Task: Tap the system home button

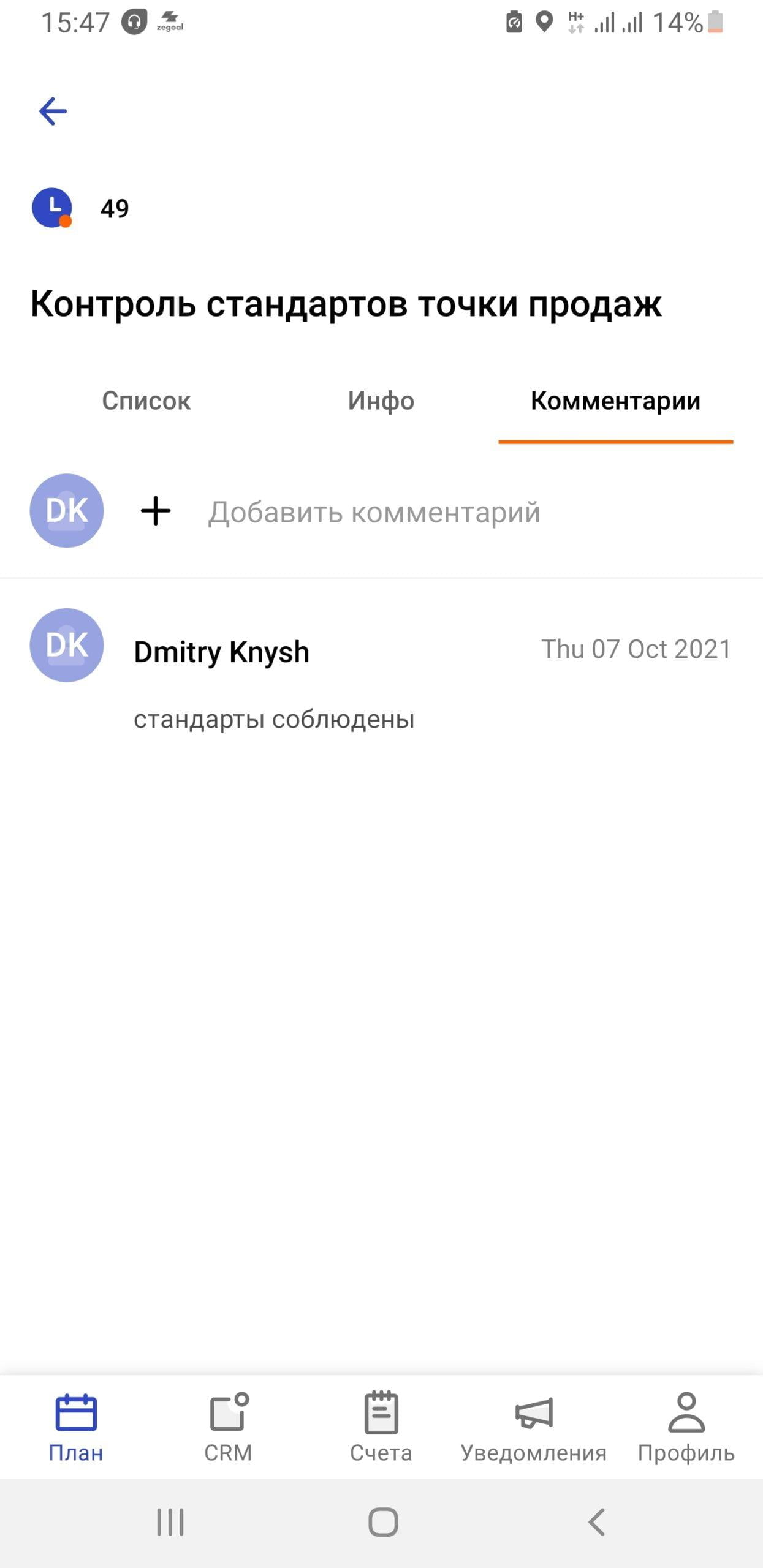Action: tap(383, 1522)
